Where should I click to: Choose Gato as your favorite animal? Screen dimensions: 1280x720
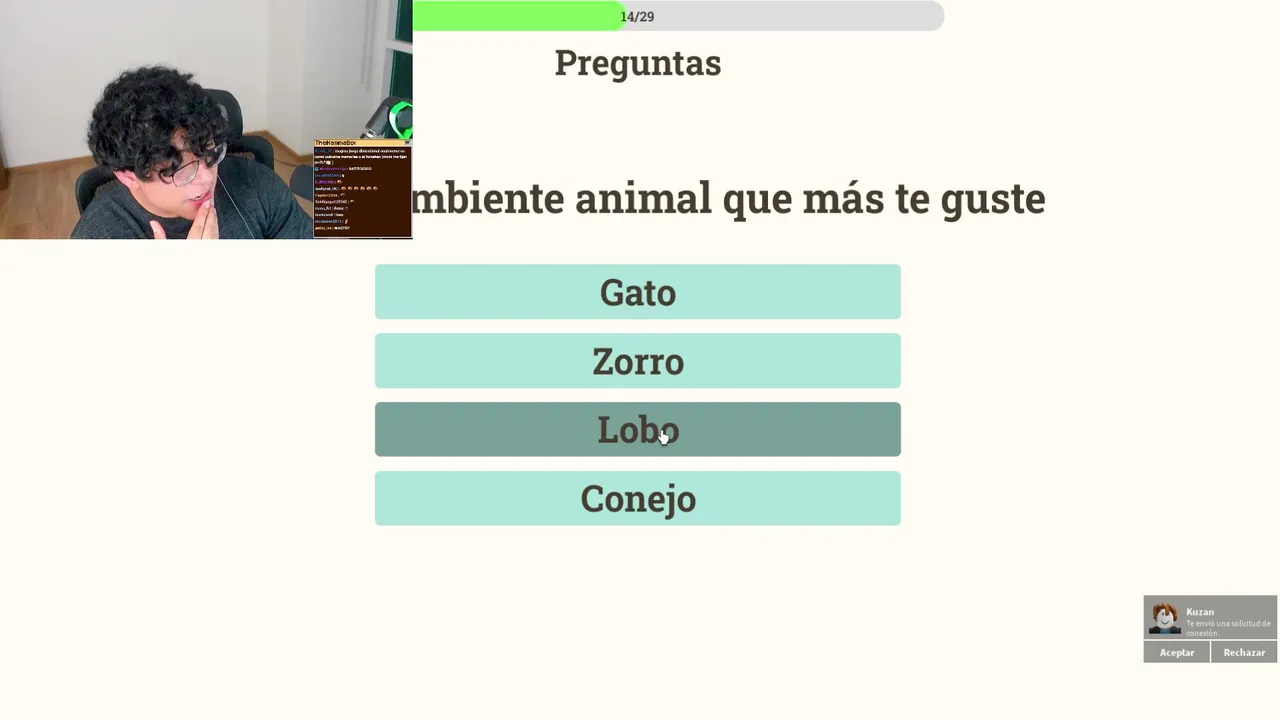click(637, 292)
